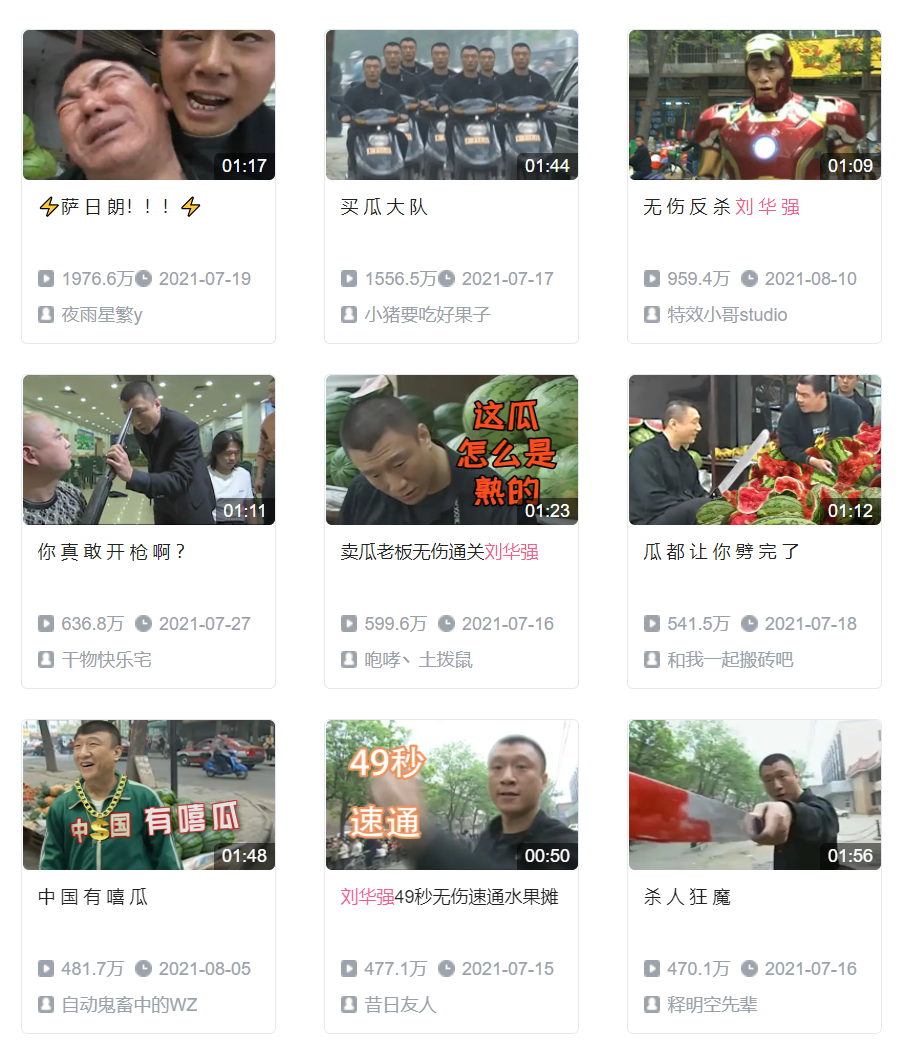Open the video 卖瓜老板无伤通关刘华强
This screenshot has height=1051, width=898.
[x=451, y=450]
